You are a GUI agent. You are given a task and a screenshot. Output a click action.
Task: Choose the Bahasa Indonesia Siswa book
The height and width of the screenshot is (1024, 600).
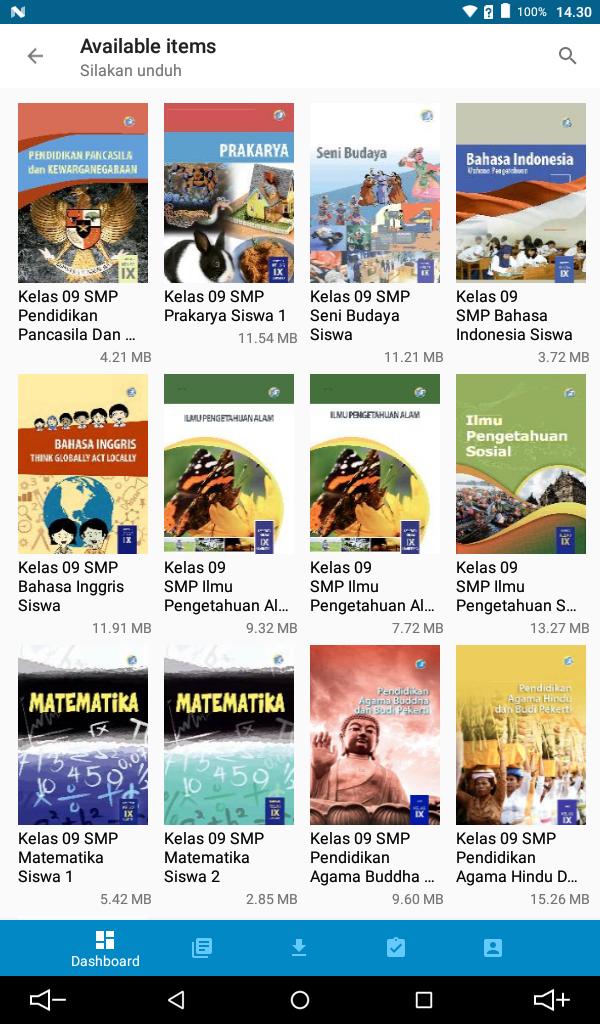click(521, 193)
